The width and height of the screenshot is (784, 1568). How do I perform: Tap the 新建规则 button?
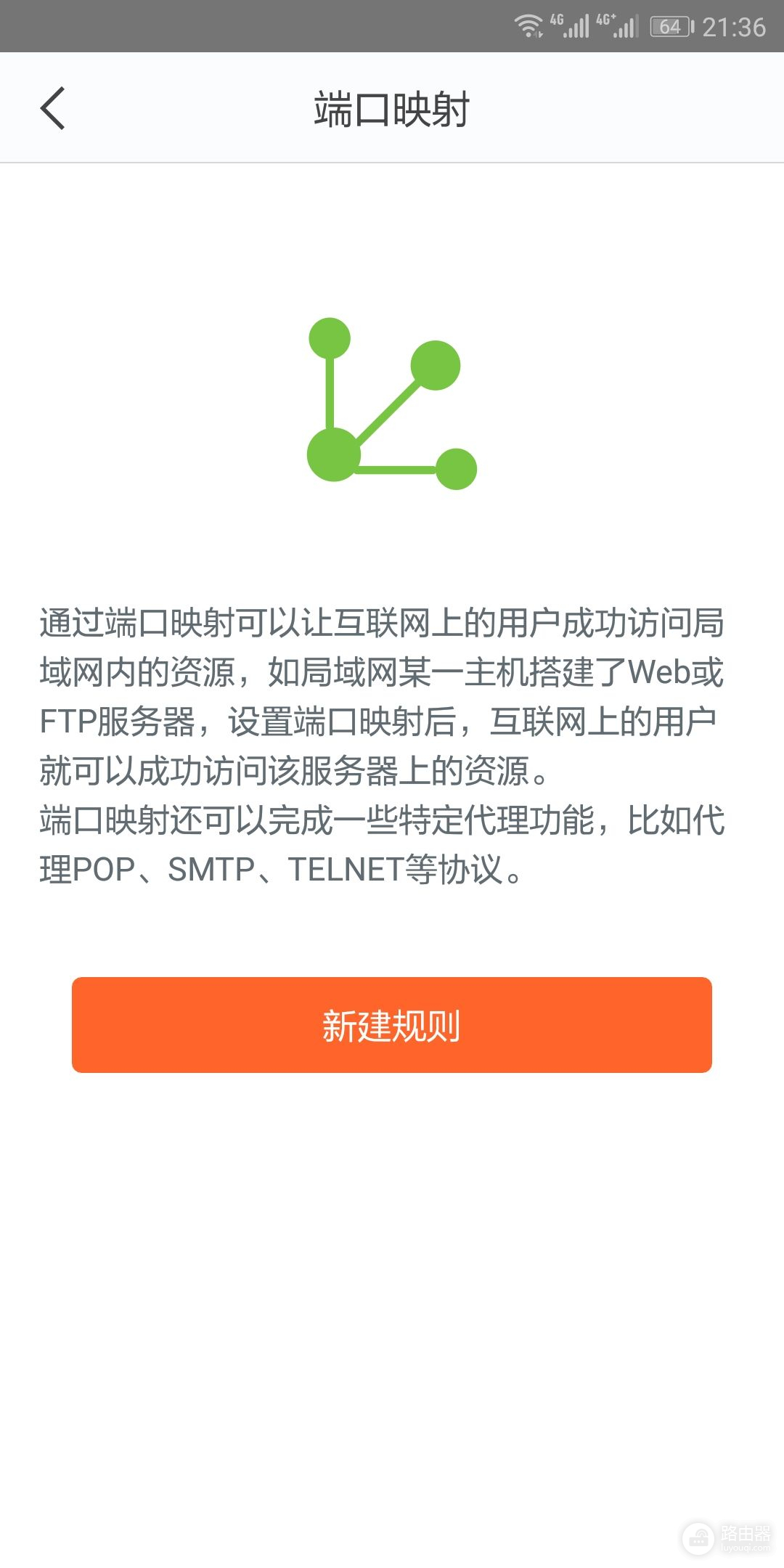point(391,1024)
